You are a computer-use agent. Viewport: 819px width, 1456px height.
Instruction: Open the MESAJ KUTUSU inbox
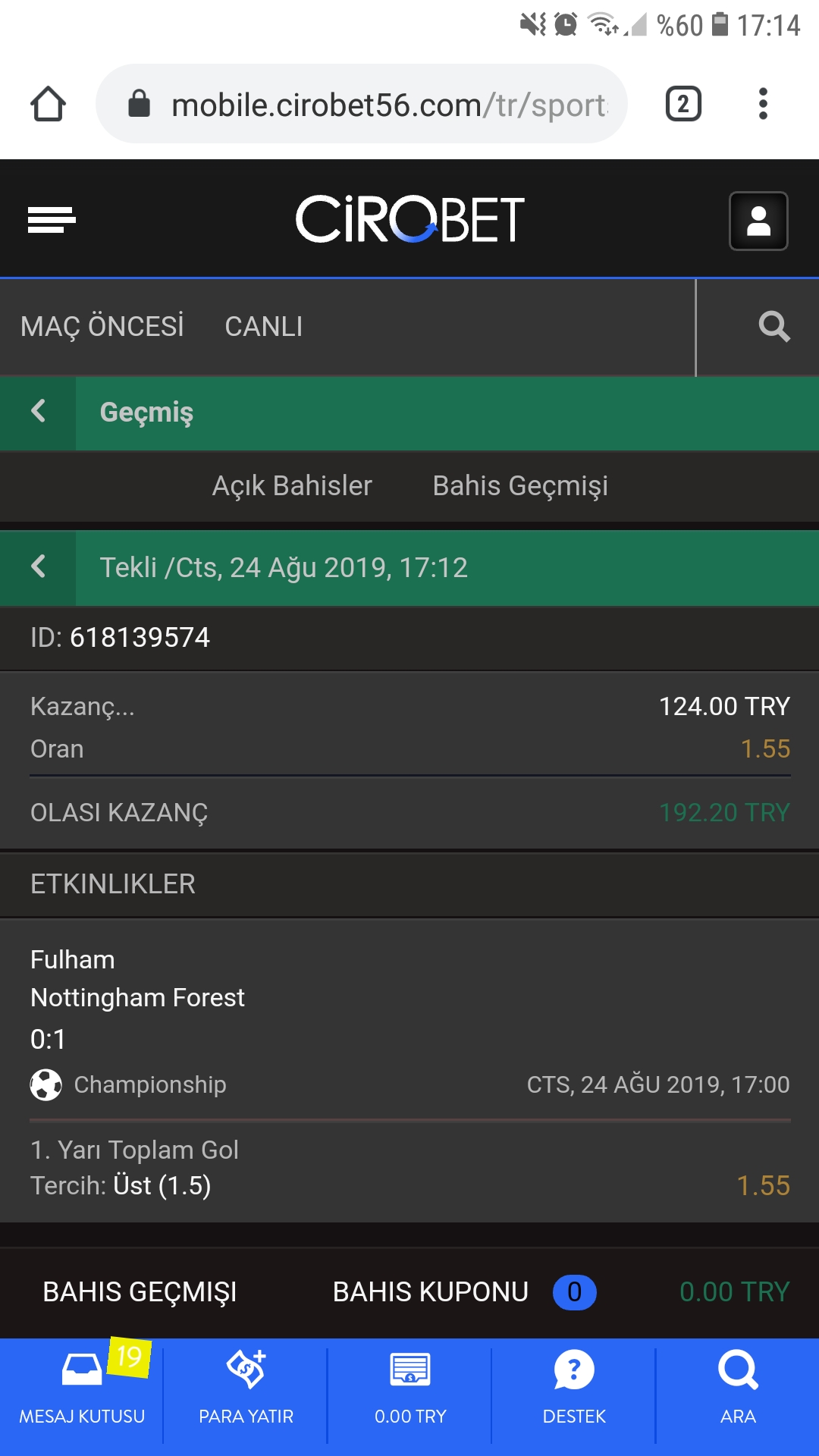tap(82, 1389)
